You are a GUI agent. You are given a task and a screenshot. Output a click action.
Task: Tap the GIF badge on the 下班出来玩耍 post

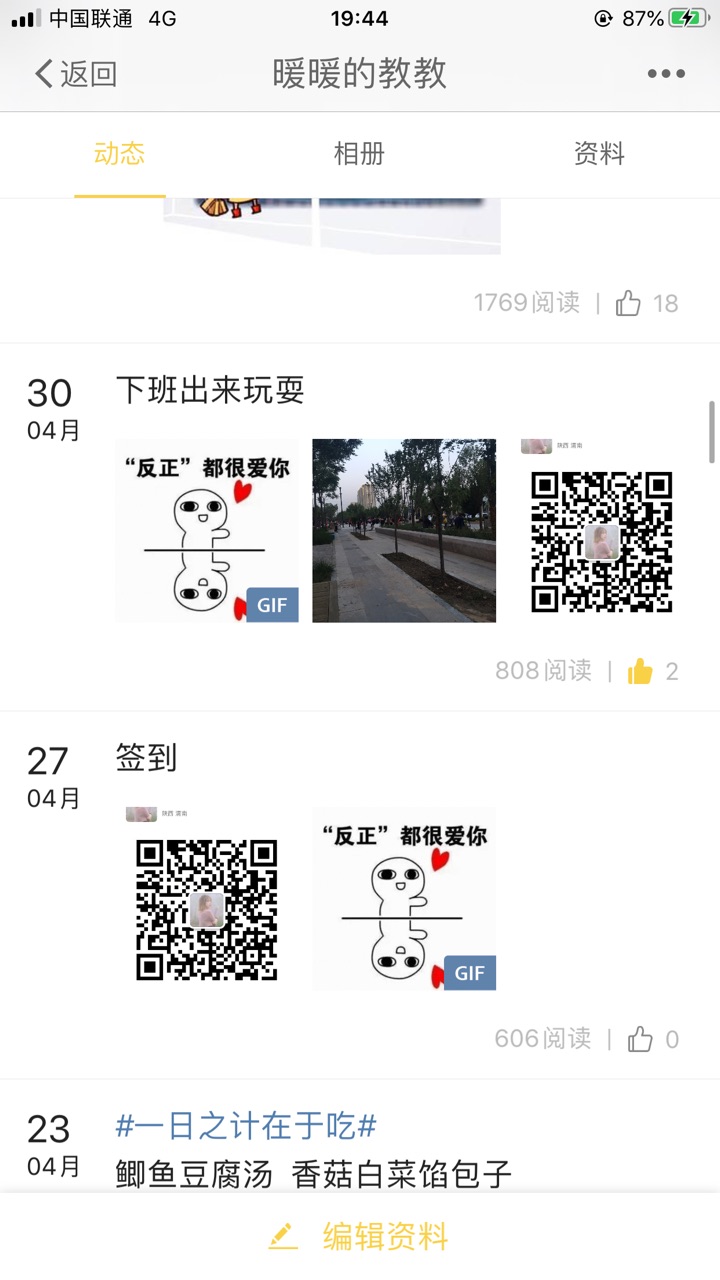coord(272,604)
